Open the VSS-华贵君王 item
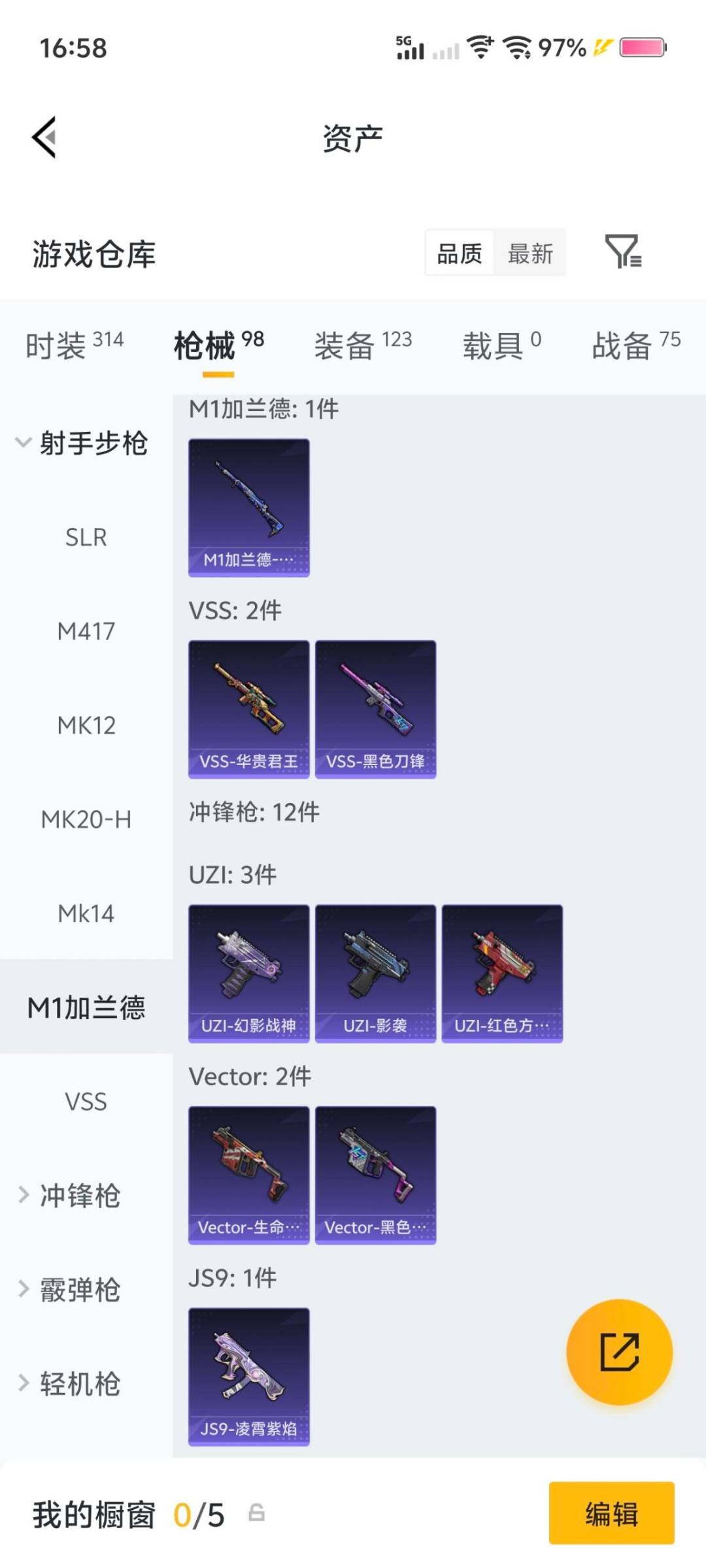The height and width of the screenshot is (1568, 706). click(248, 709)
